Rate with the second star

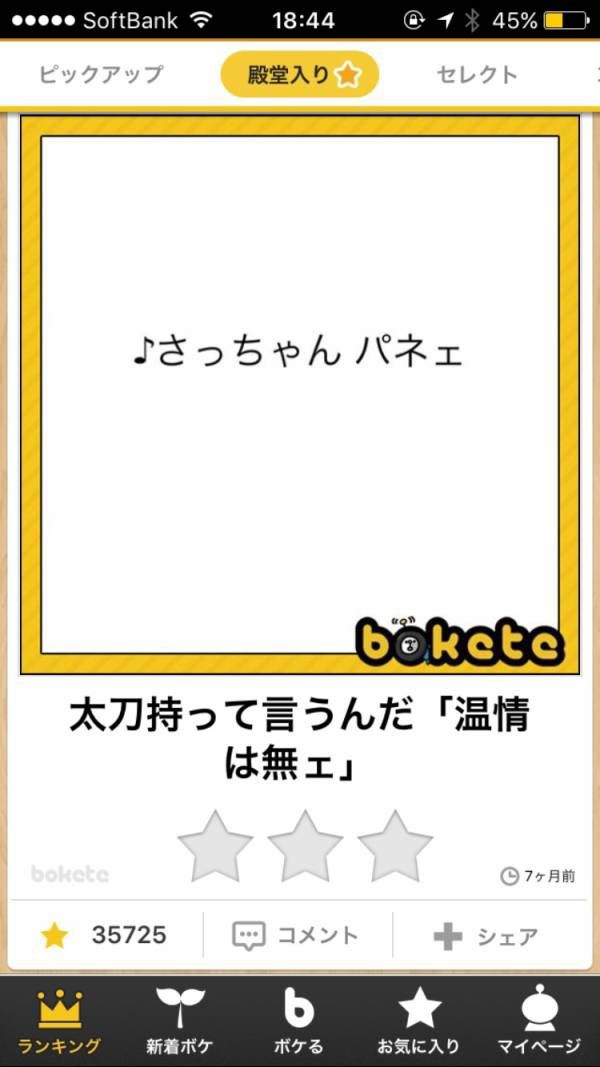[305, 846]
